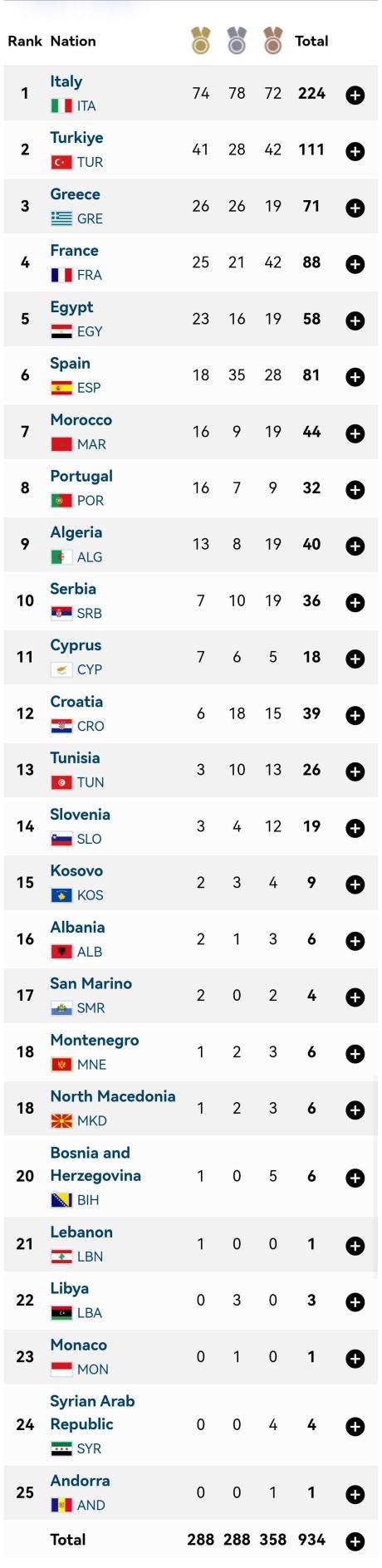Screen dimensions: 382x1568
Task: Expand the plus icon for Turkiye
Action: 355,152
